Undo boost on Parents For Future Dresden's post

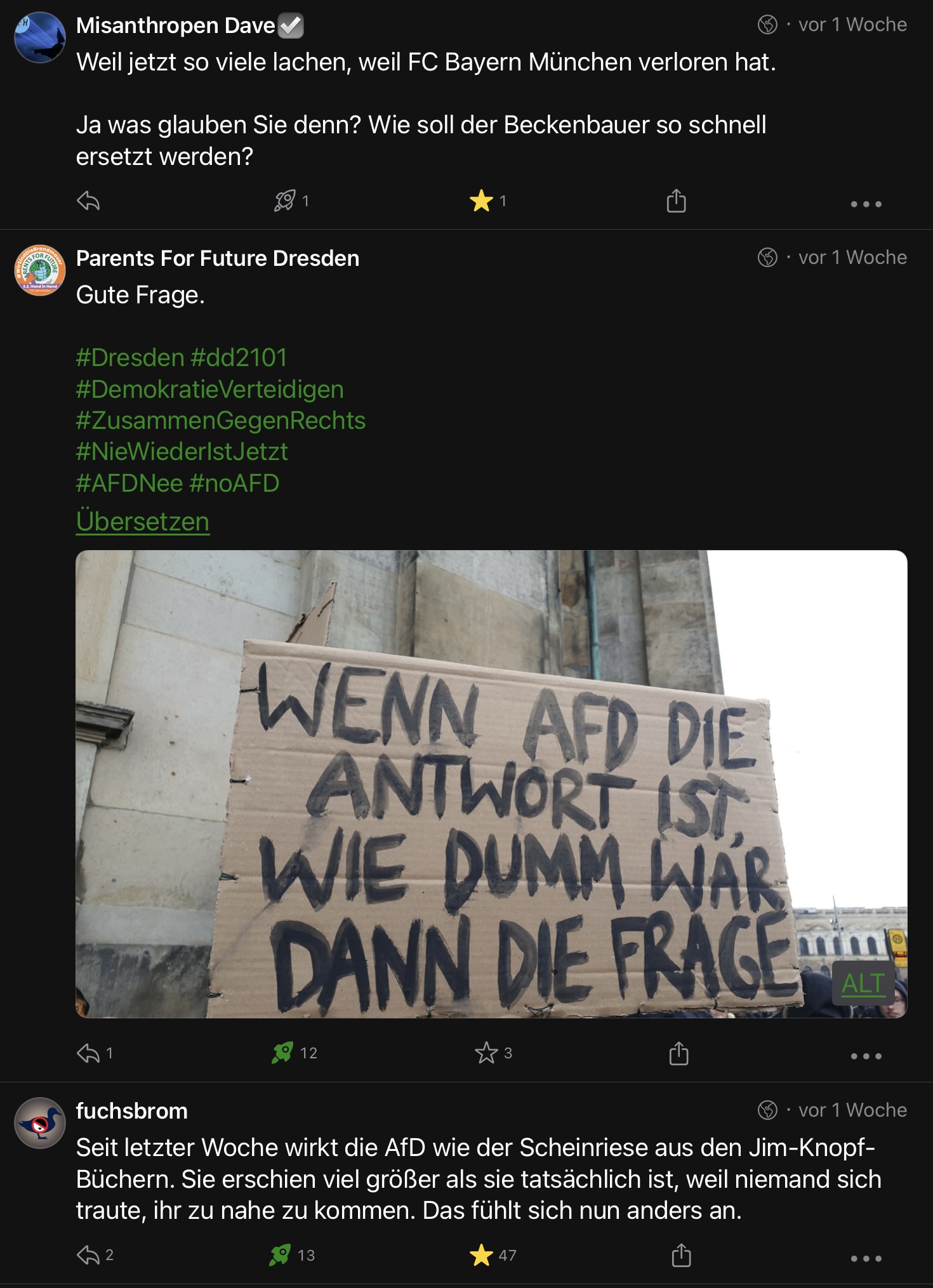pyautogui.click(x=283, y=1053)
